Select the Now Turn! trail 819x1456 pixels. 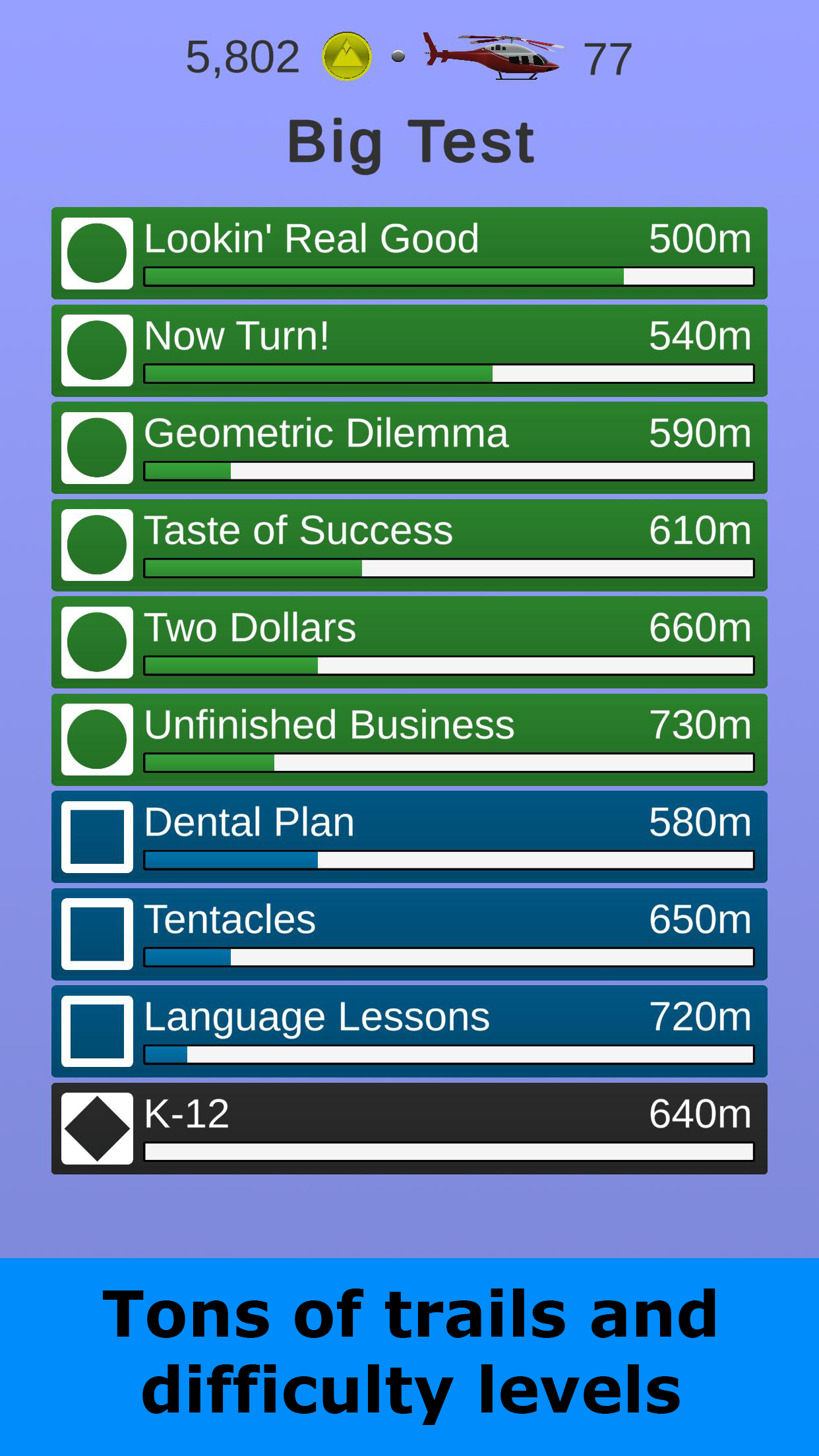tap(409, 350)
